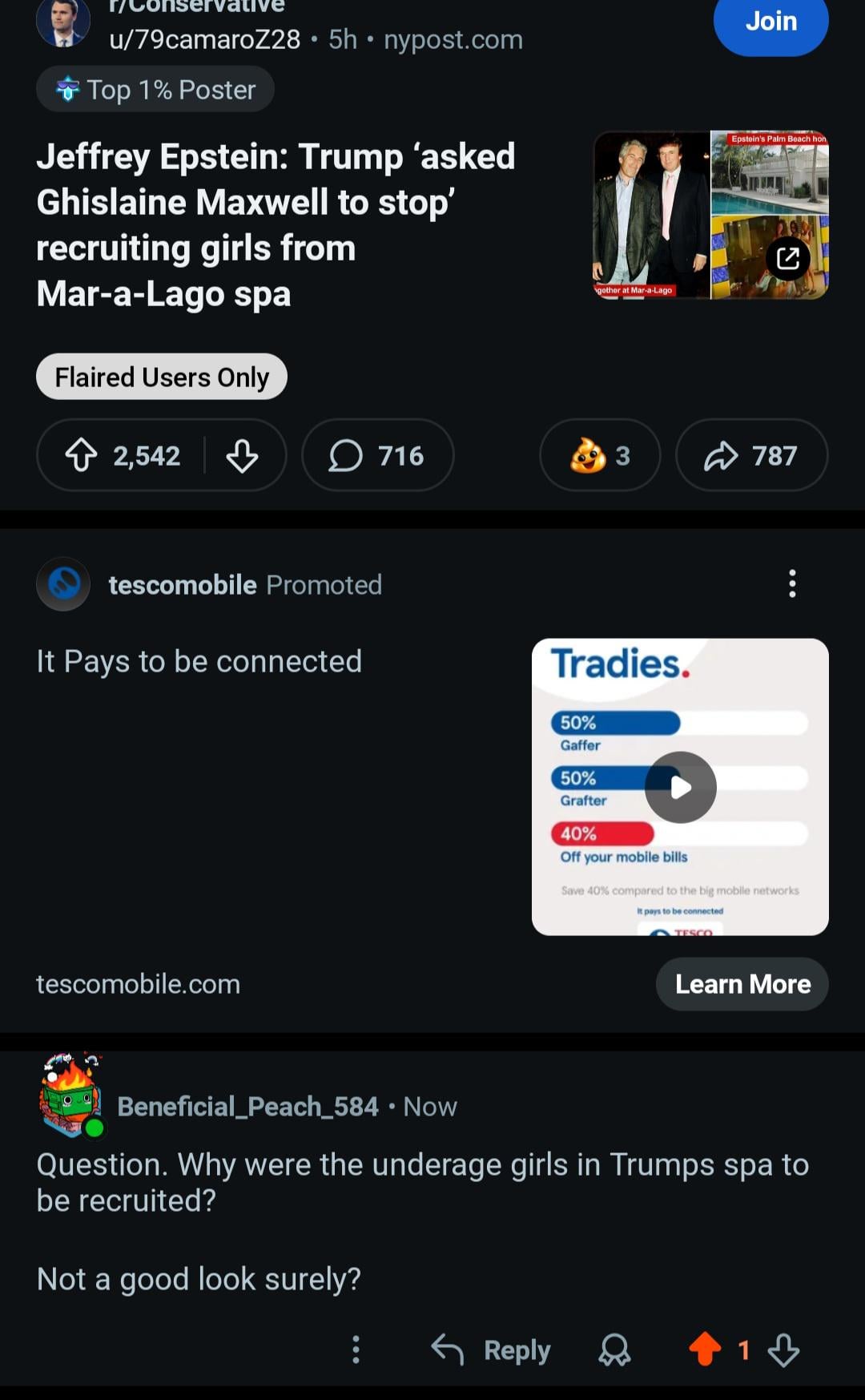Visit the tescomobile.com link
Viewport: 865px width, 1400px height.
point(139,984)
